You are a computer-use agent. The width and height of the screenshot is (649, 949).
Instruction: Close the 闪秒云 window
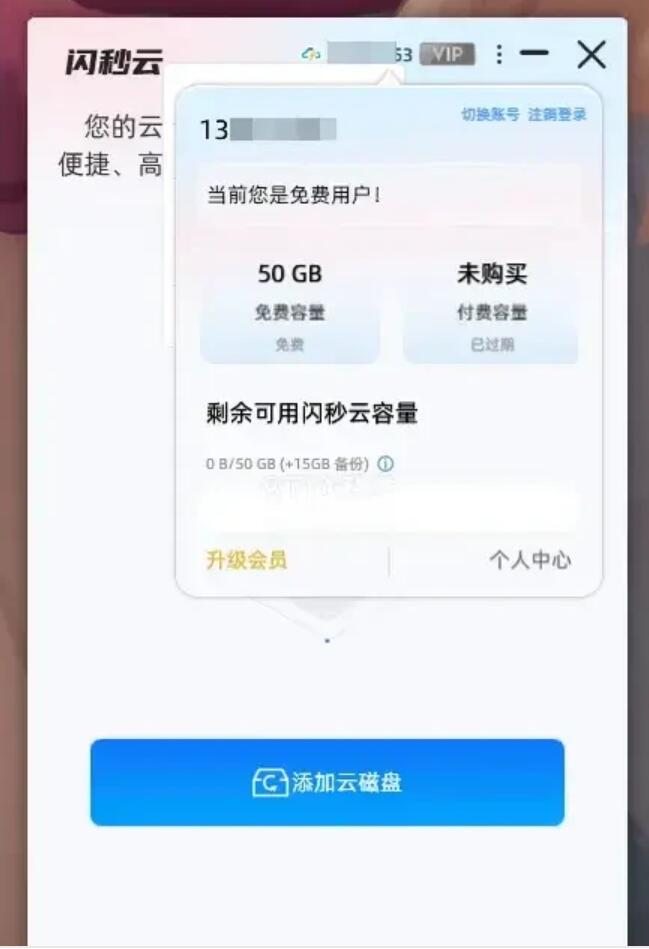point(592,54)
